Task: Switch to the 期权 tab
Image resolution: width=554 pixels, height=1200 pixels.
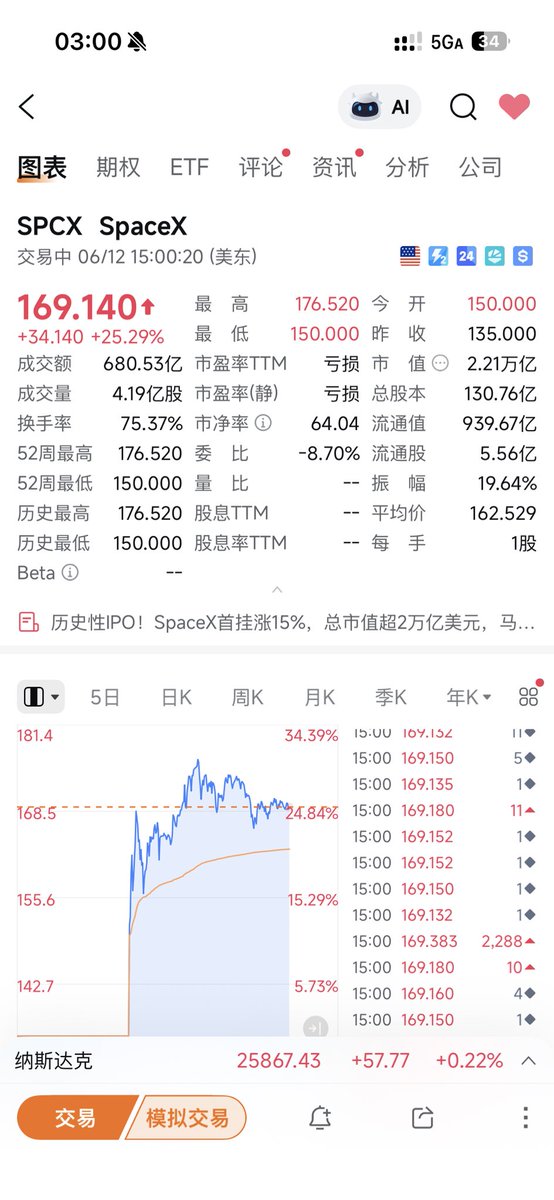Action: click(118, 167)
